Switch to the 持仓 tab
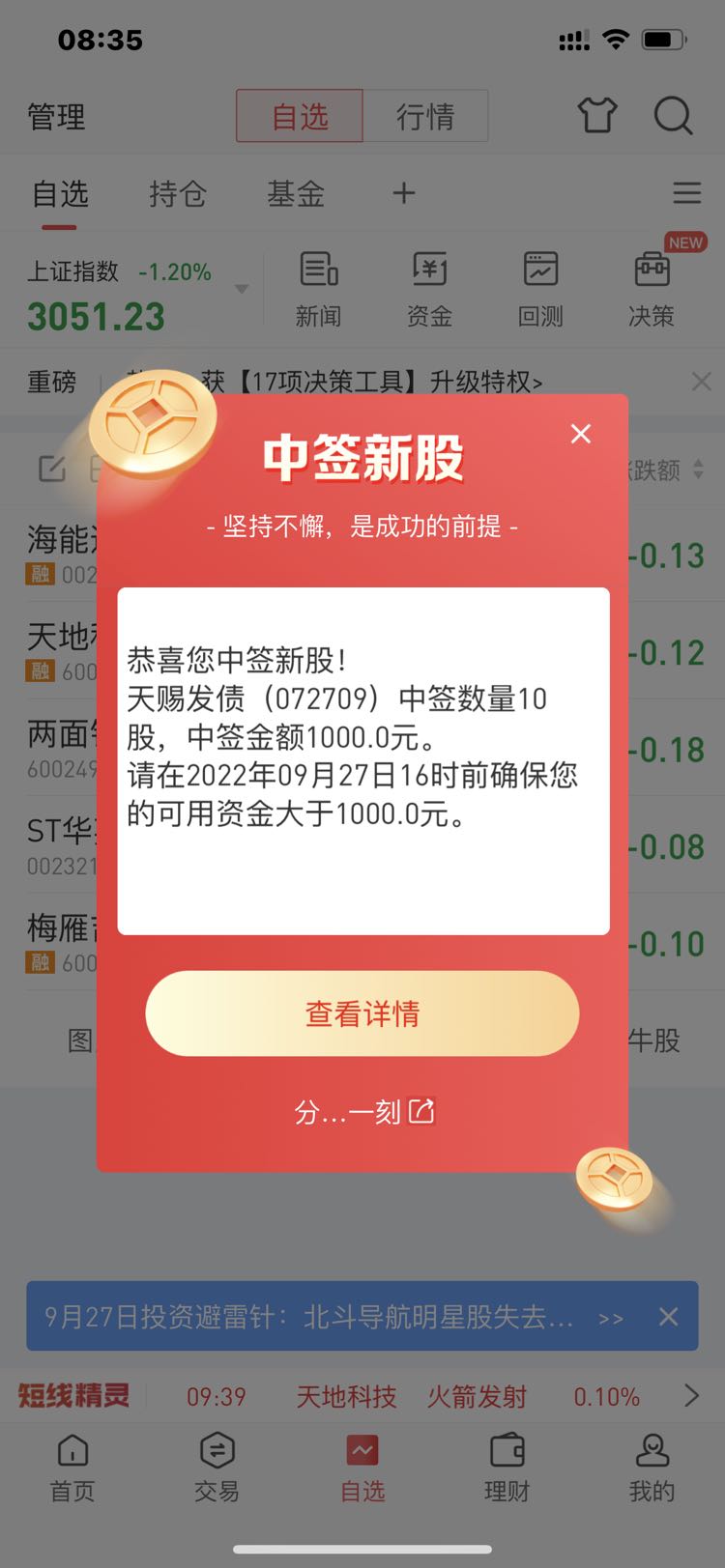This screenshot has width=725, height=1568. (x=178, y=194)
